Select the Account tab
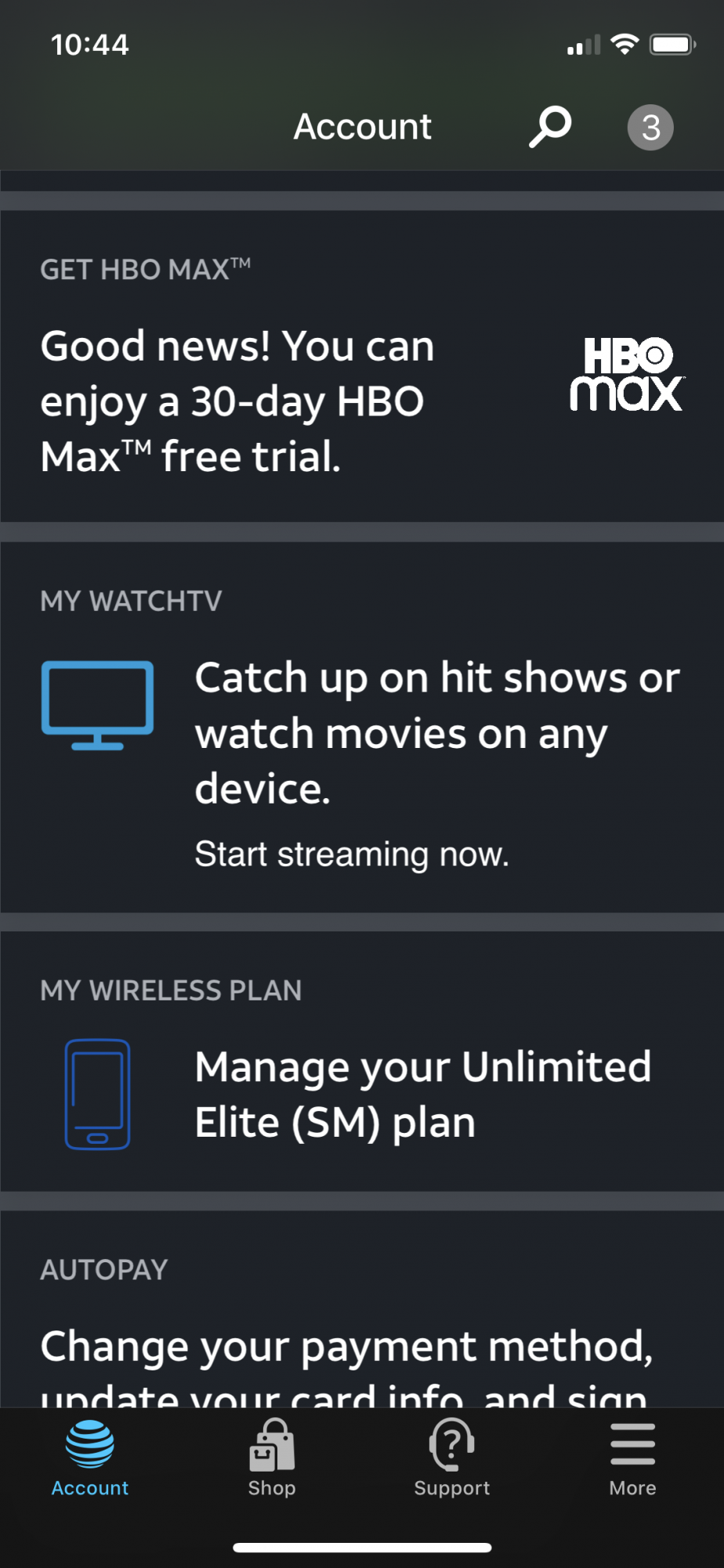This screenshot has height=1568, width=724. [90, 1458]
